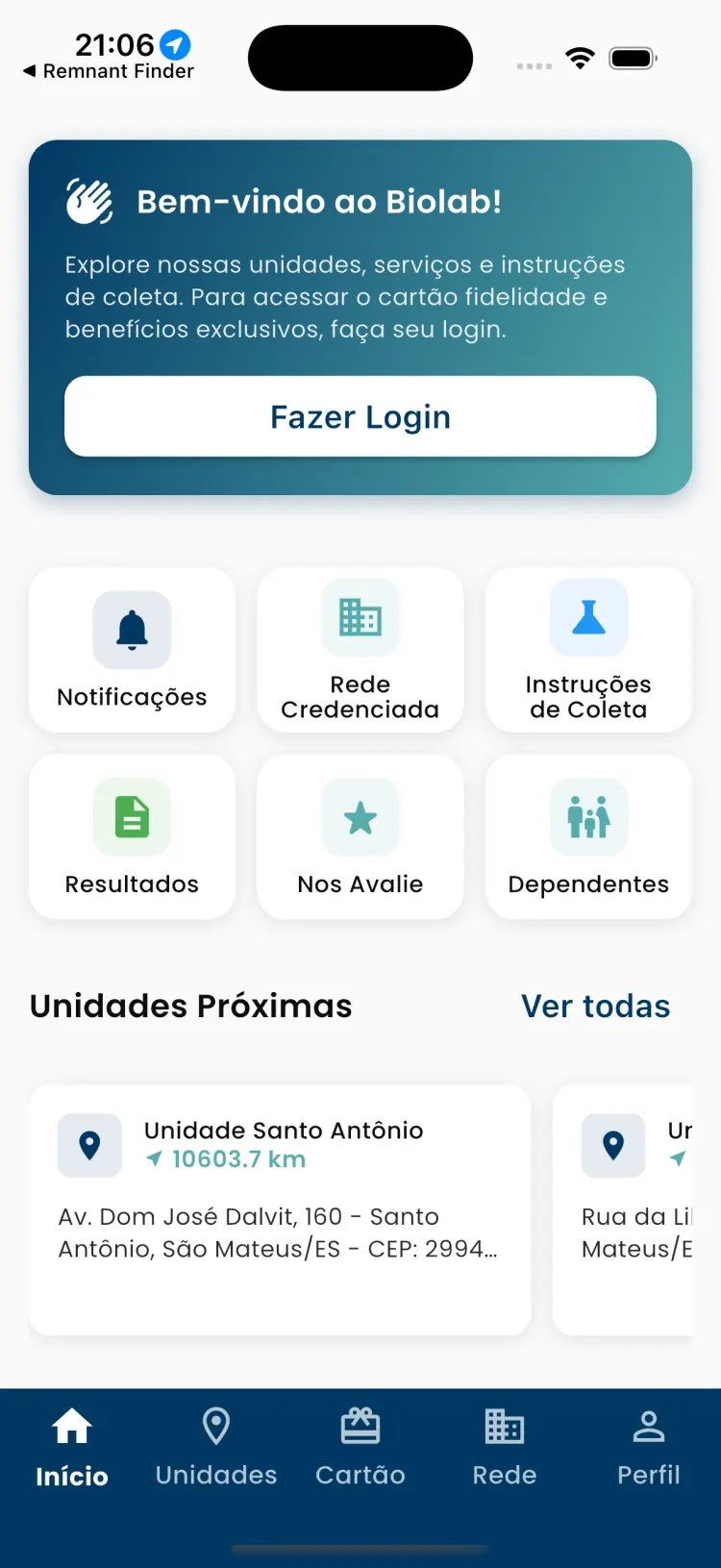Open Instruções de Coleta
The height and width of the screenshot is (1568, 721).
coord(588,650)
